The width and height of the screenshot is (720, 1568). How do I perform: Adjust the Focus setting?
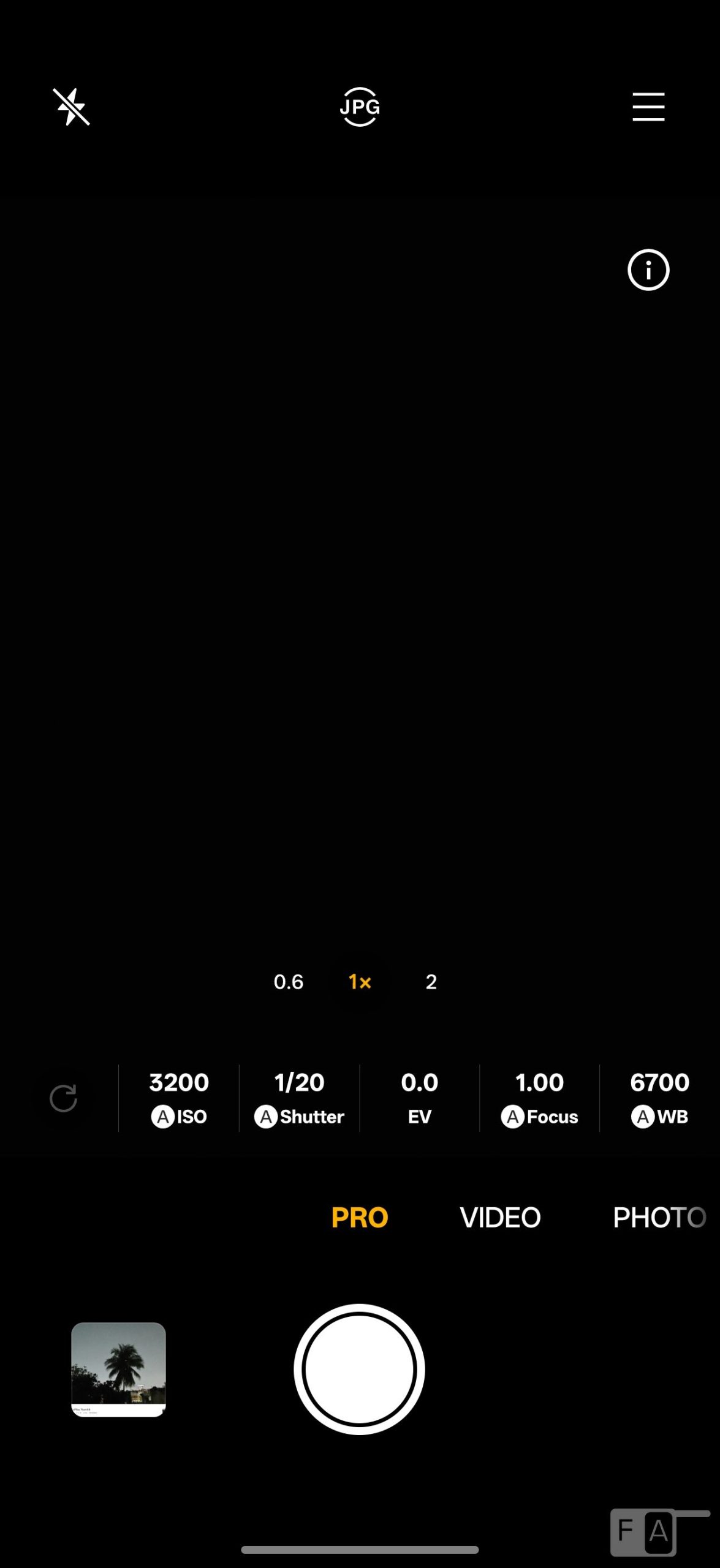tap(540, 1098)
